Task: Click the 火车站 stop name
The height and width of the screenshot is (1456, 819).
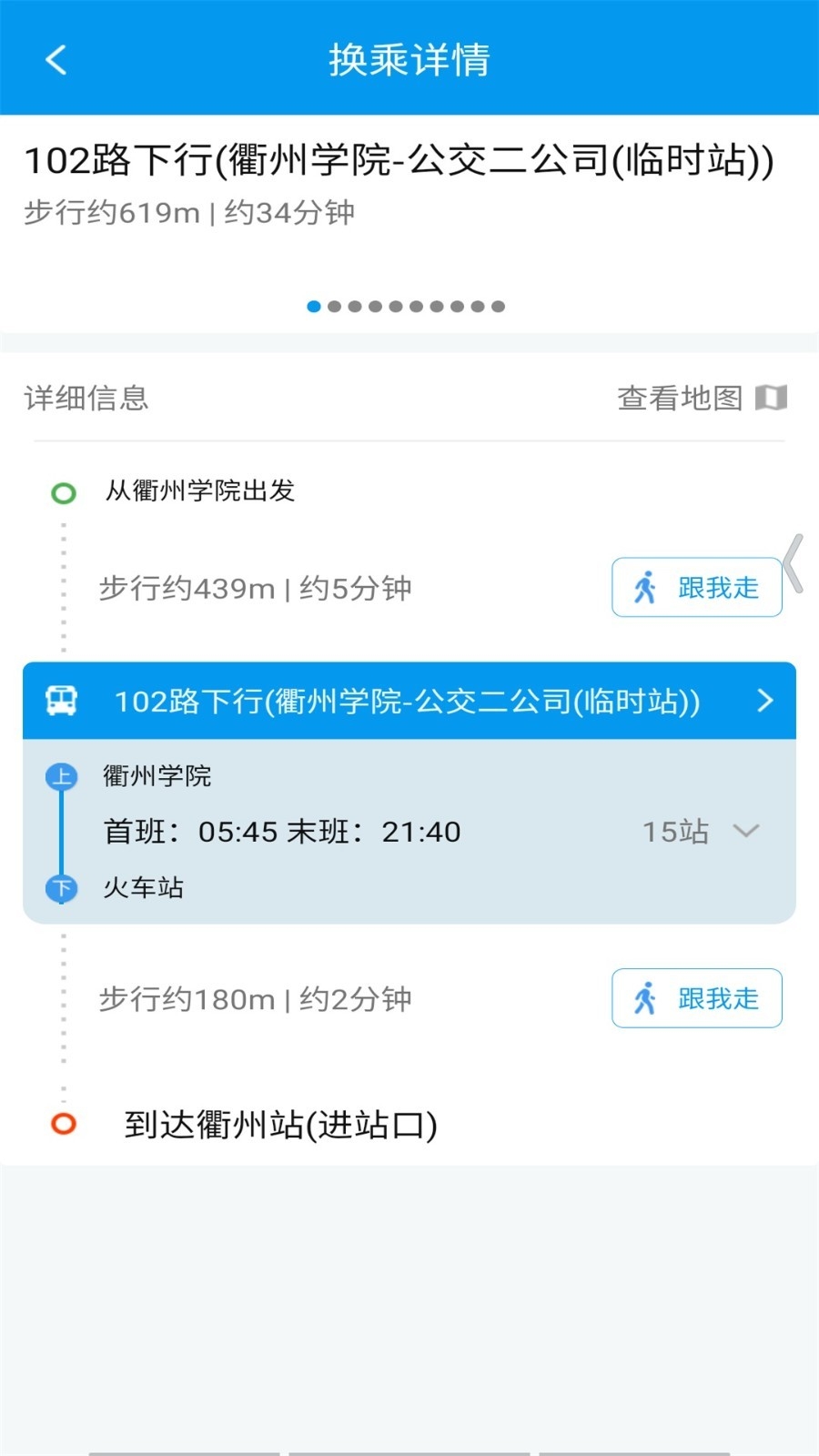Action: [143, 888]
